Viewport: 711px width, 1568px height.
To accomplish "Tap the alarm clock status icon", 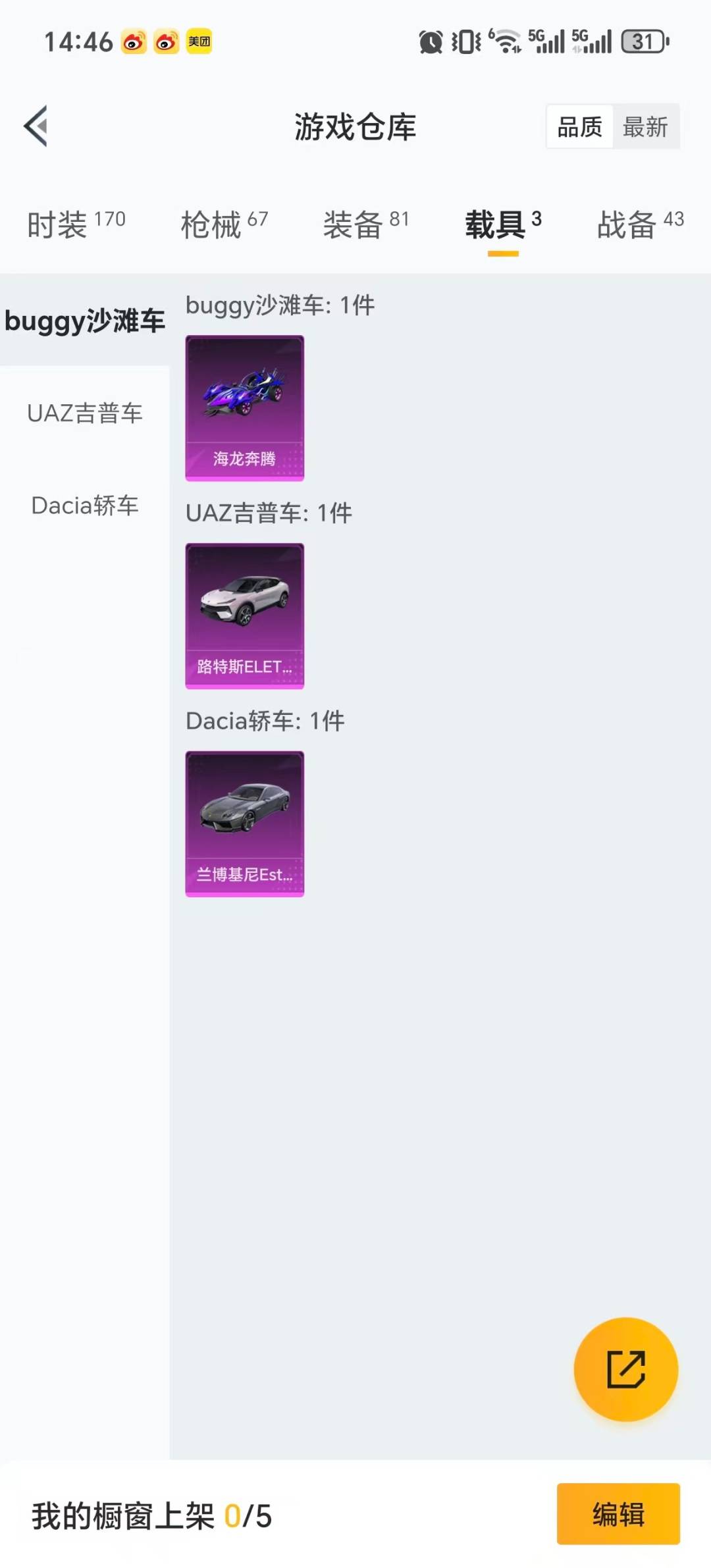I will [429, 41].
